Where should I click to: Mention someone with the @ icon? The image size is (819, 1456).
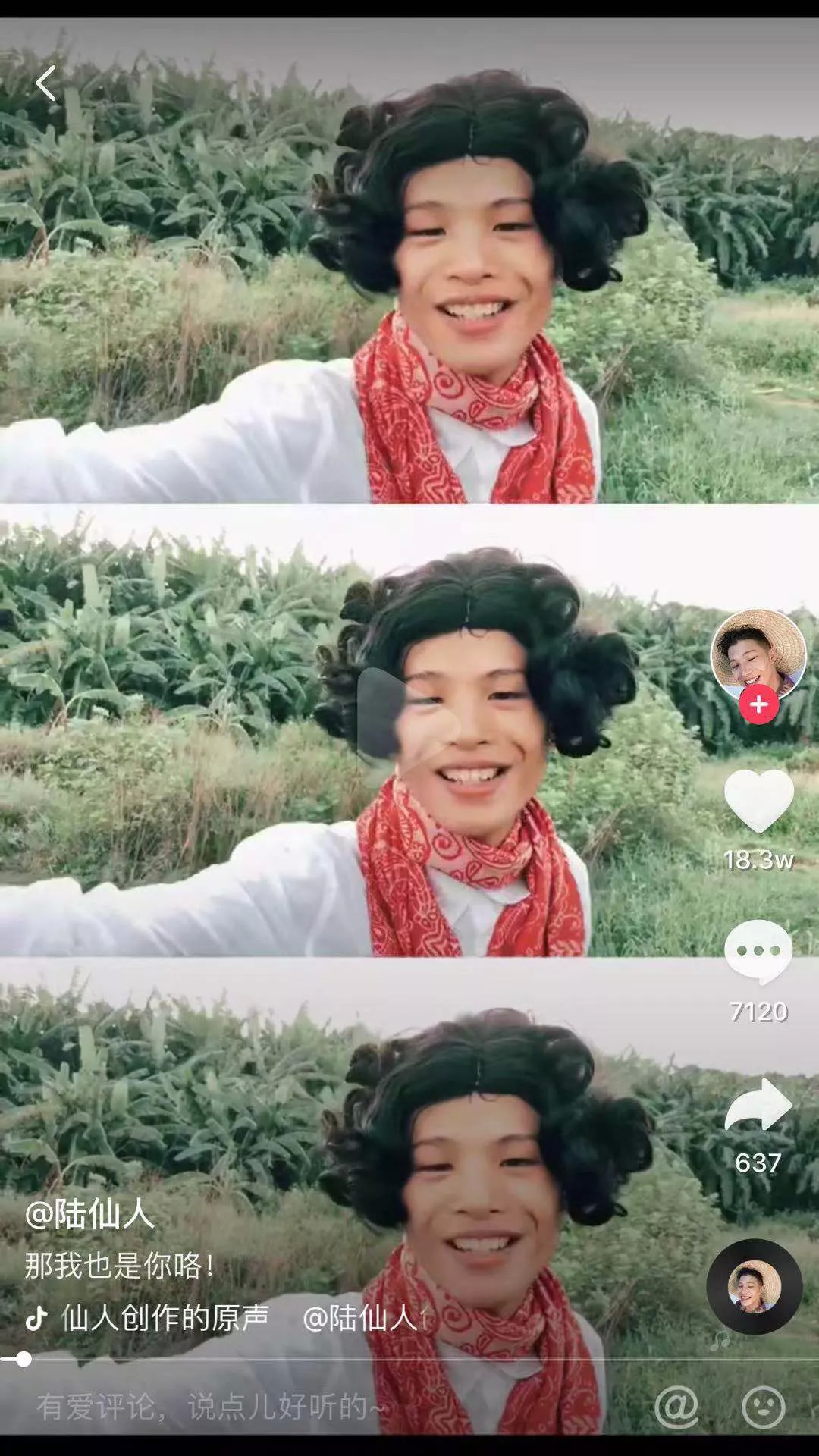point(676,1407)
